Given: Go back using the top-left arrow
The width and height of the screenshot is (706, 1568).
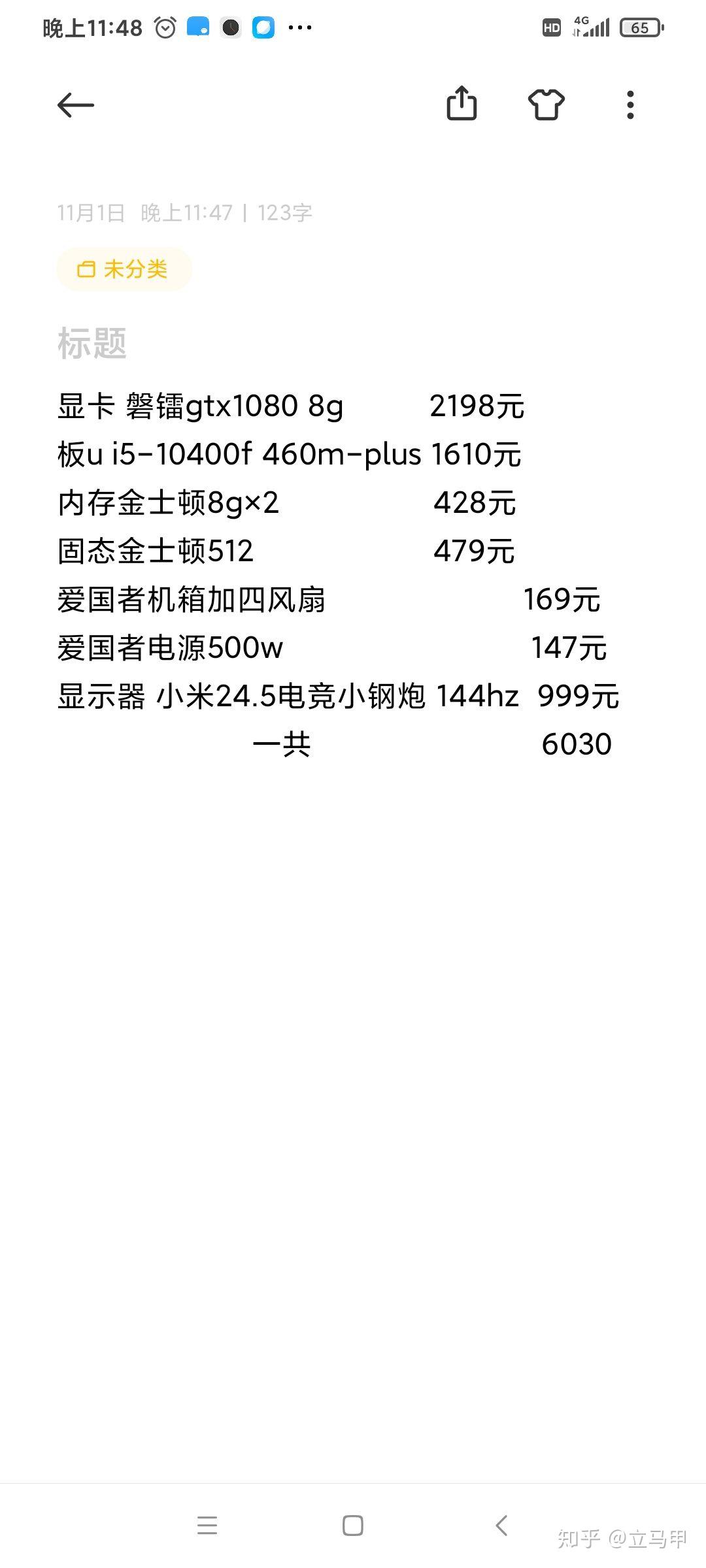Looking at the screenshot, I should (76, 105).
